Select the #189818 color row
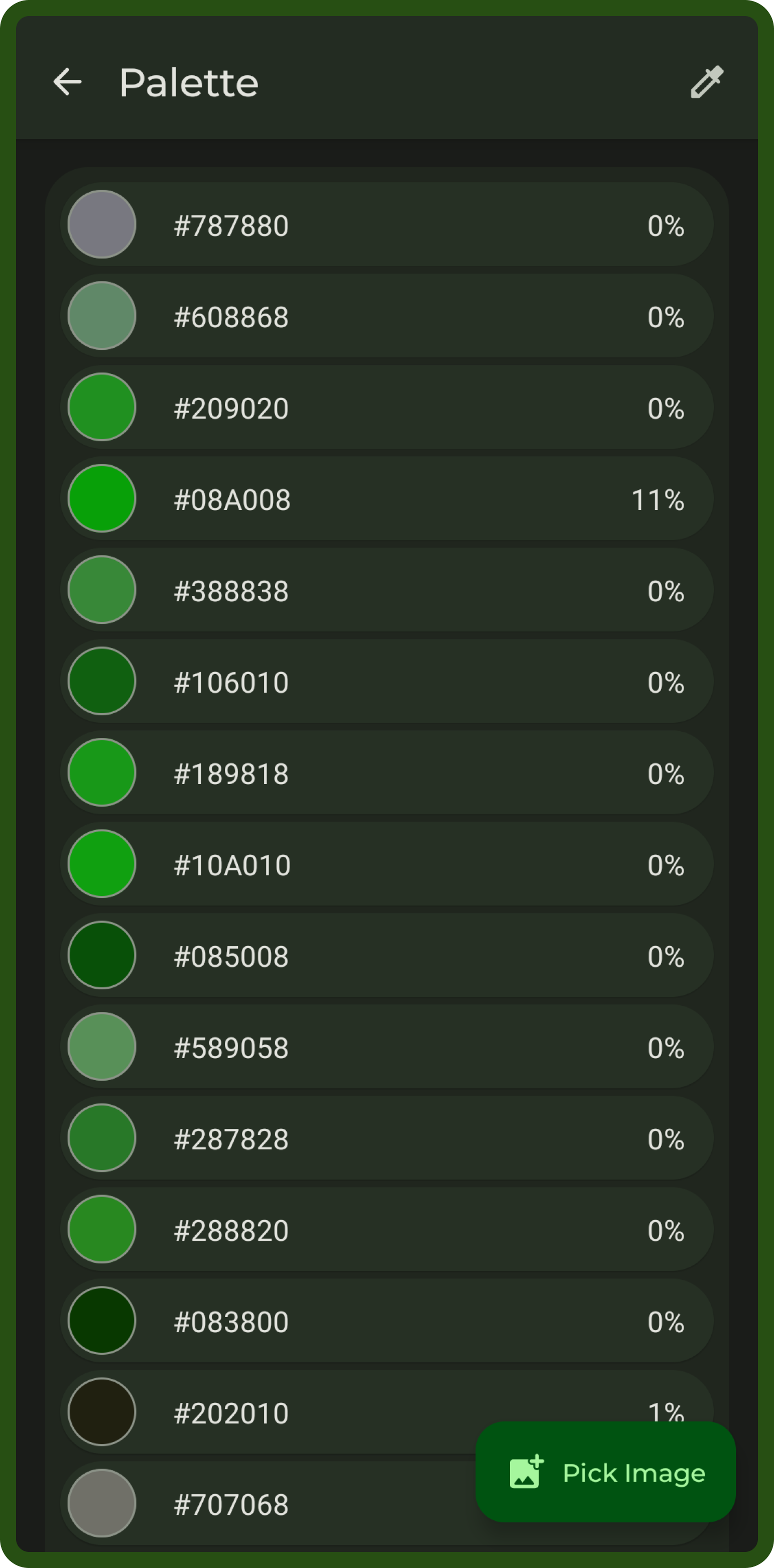 click(x=387, y=772)
